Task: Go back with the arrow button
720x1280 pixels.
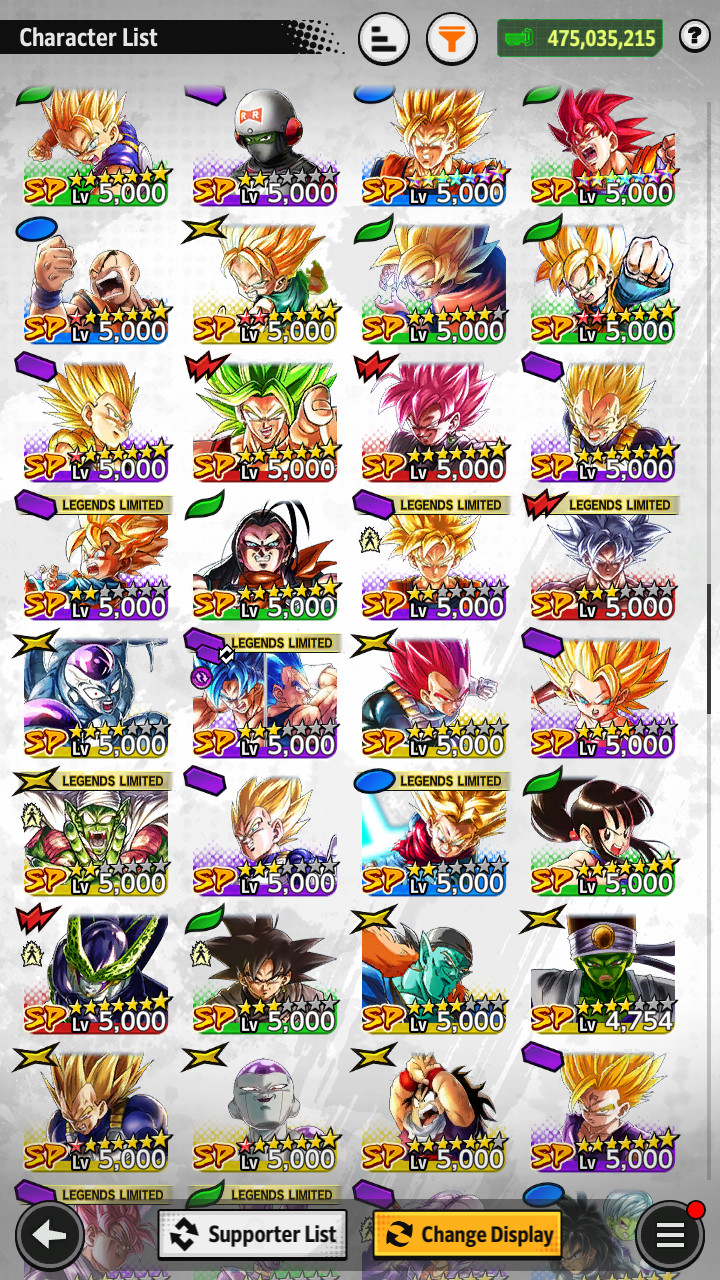Action: pyautogui.click(x=49, y=1235)
